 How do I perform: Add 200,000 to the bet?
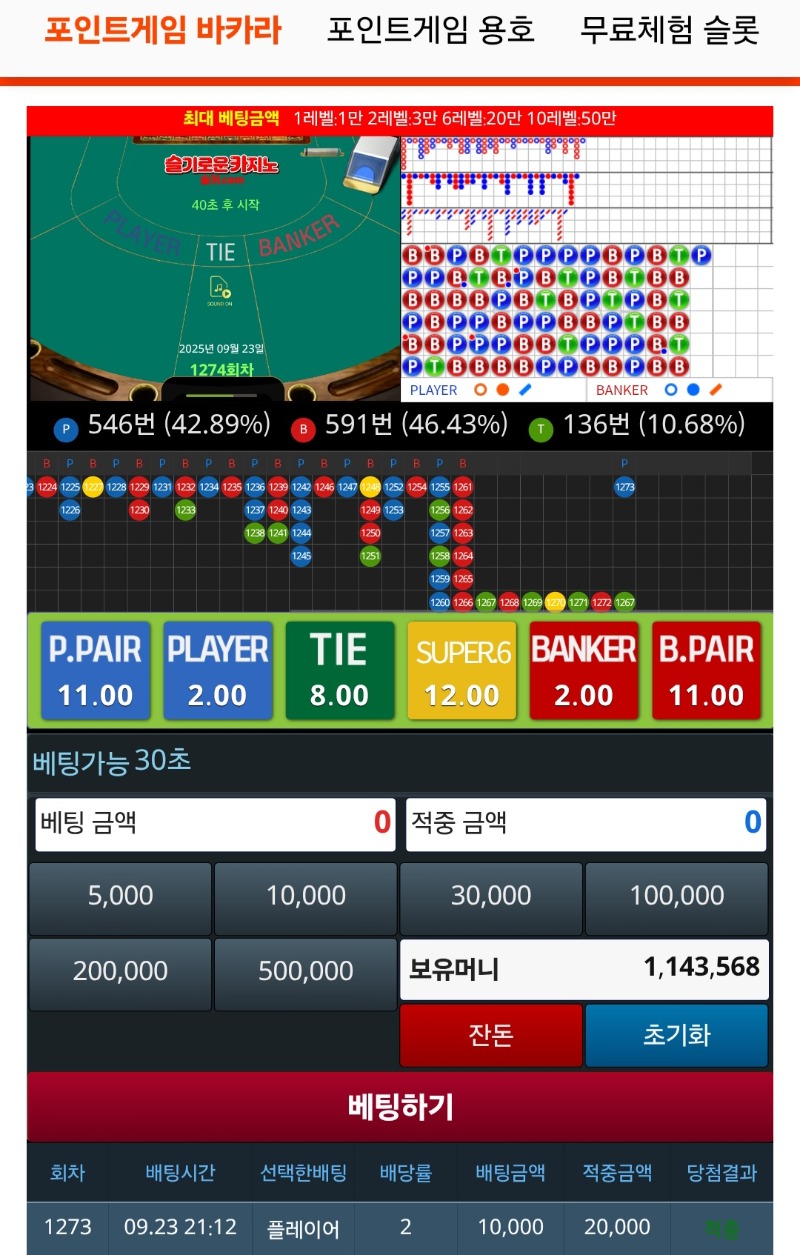click(x=120, y=971)
